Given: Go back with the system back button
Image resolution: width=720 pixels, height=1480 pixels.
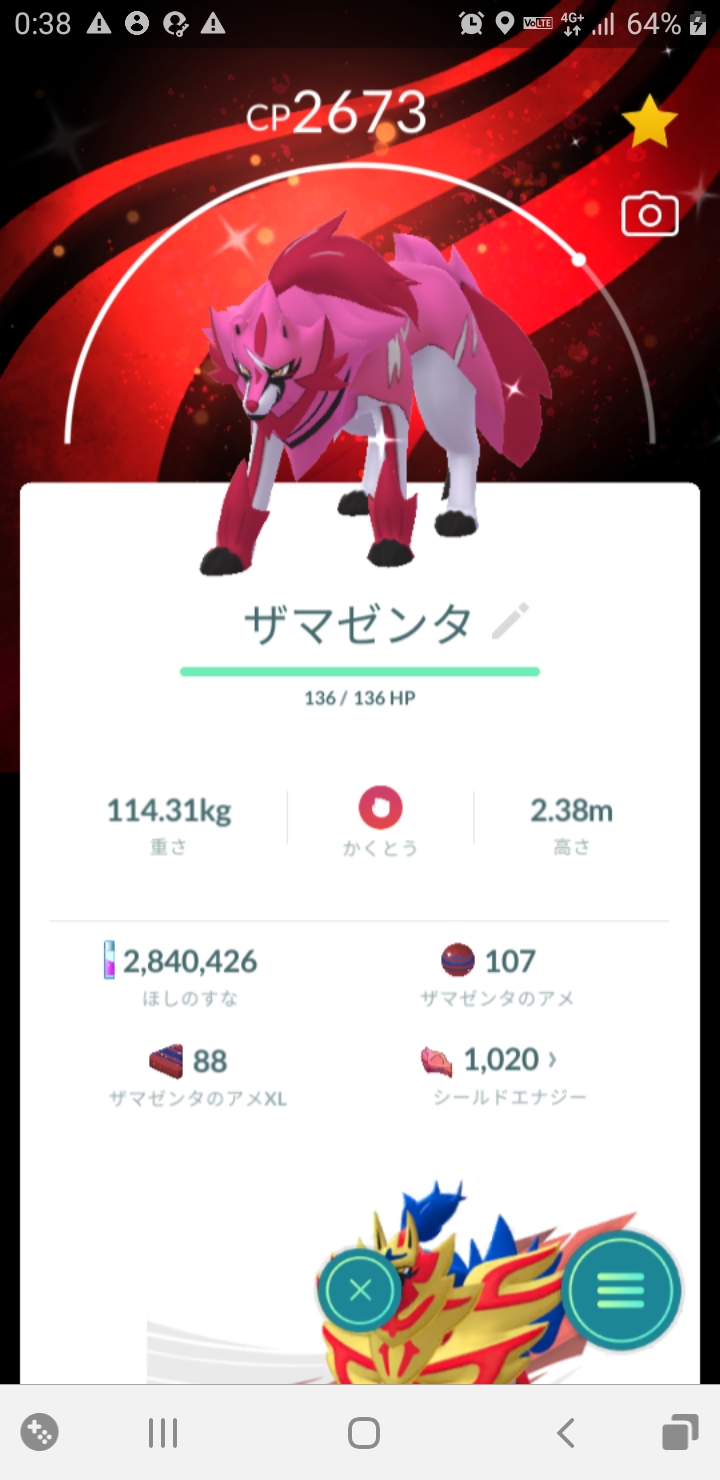Looking at the screenshot, I should pos(565,1432).
